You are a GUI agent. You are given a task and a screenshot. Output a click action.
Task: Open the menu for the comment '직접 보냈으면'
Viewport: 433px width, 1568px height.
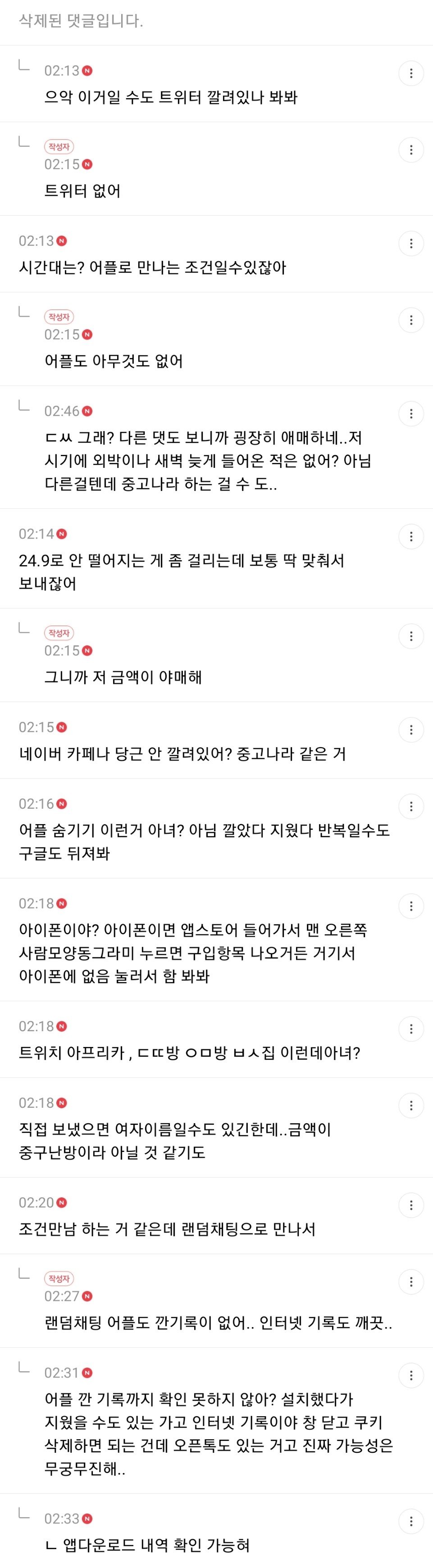[x=411, y=1106]
